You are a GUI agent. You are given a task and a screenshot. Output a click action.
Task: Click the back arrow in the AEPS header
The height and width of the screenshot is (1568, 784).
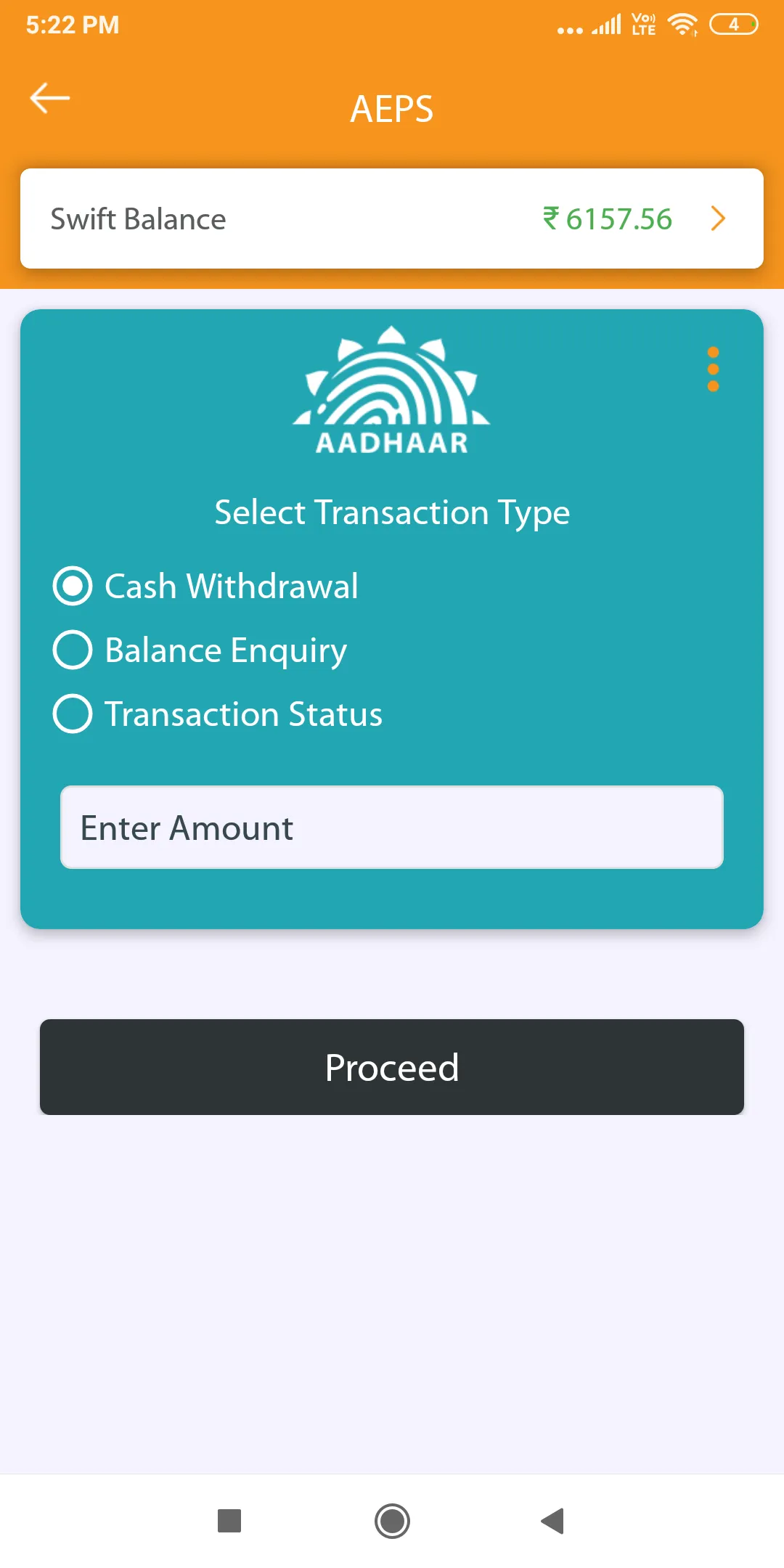49,98
